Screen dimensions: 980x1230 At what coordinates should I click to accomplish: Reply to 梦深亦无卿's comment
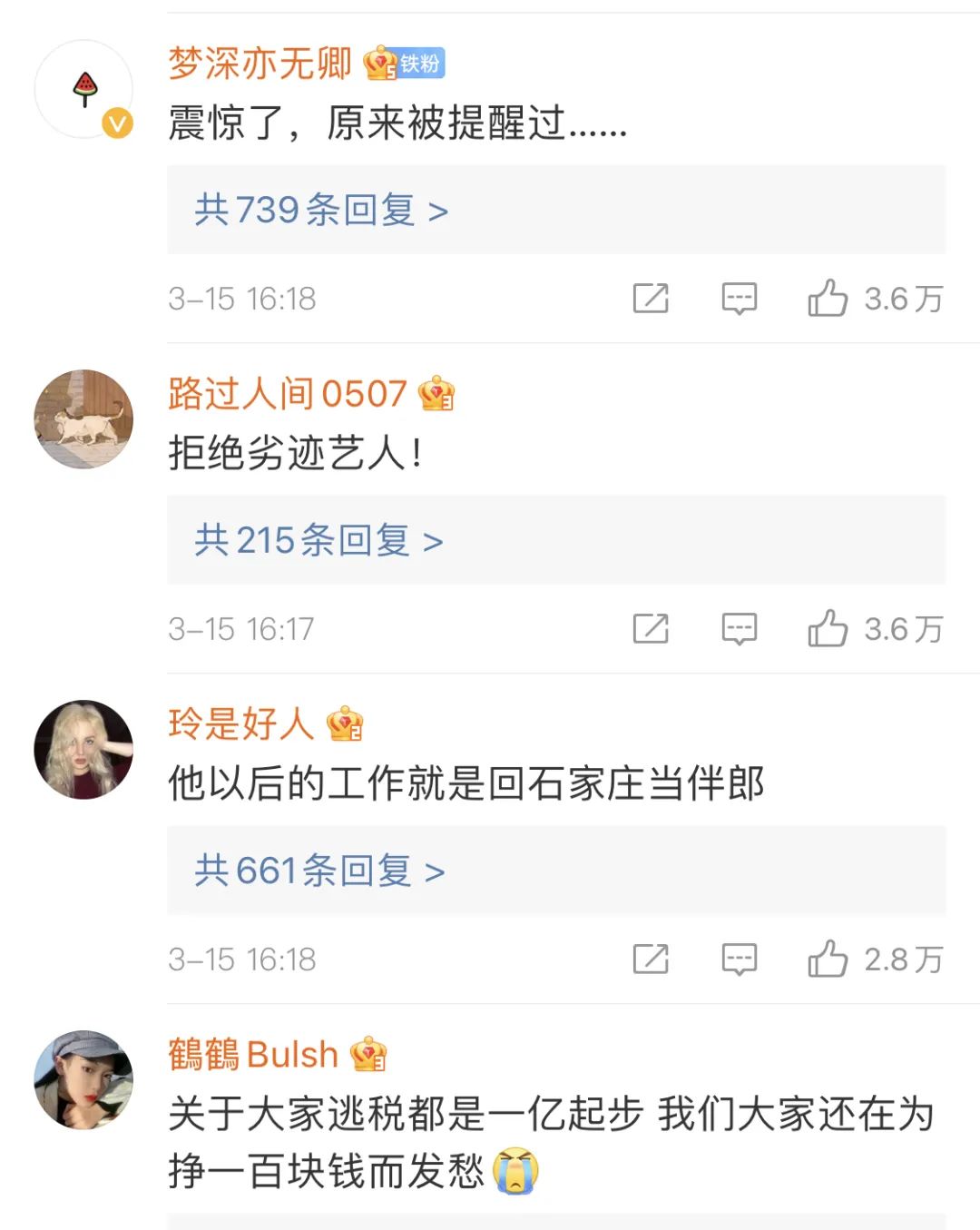739,298
